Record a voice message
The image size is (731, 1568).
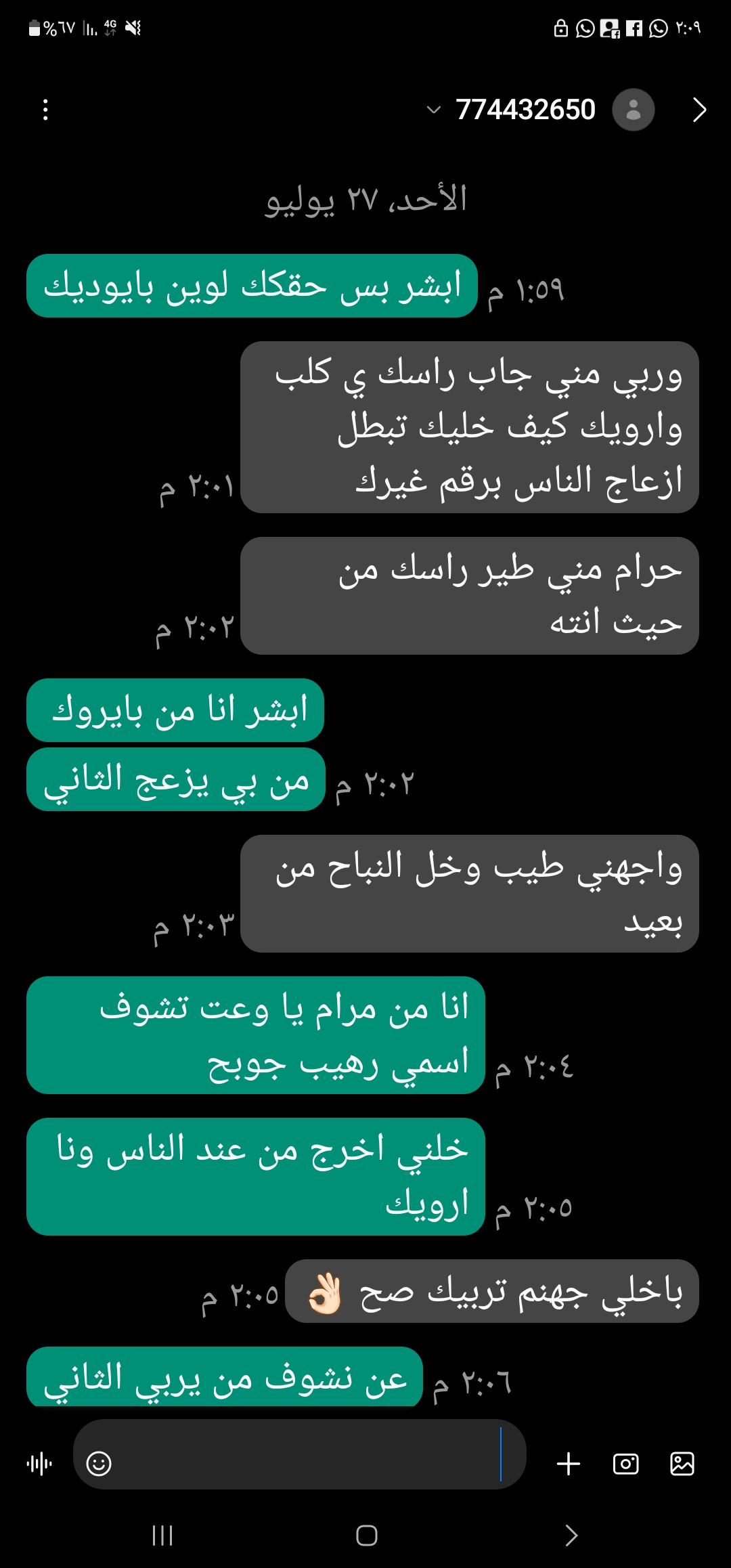39,1464
